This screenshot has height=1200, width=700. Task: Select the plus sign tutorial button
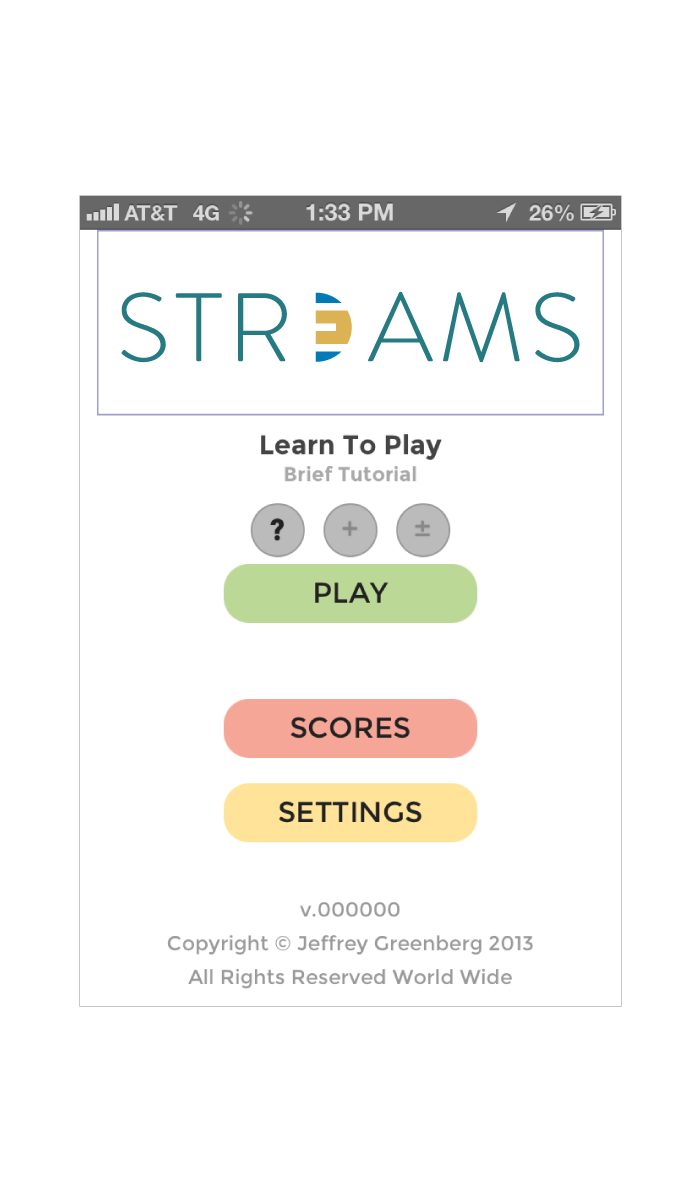(x=350, y=530)
